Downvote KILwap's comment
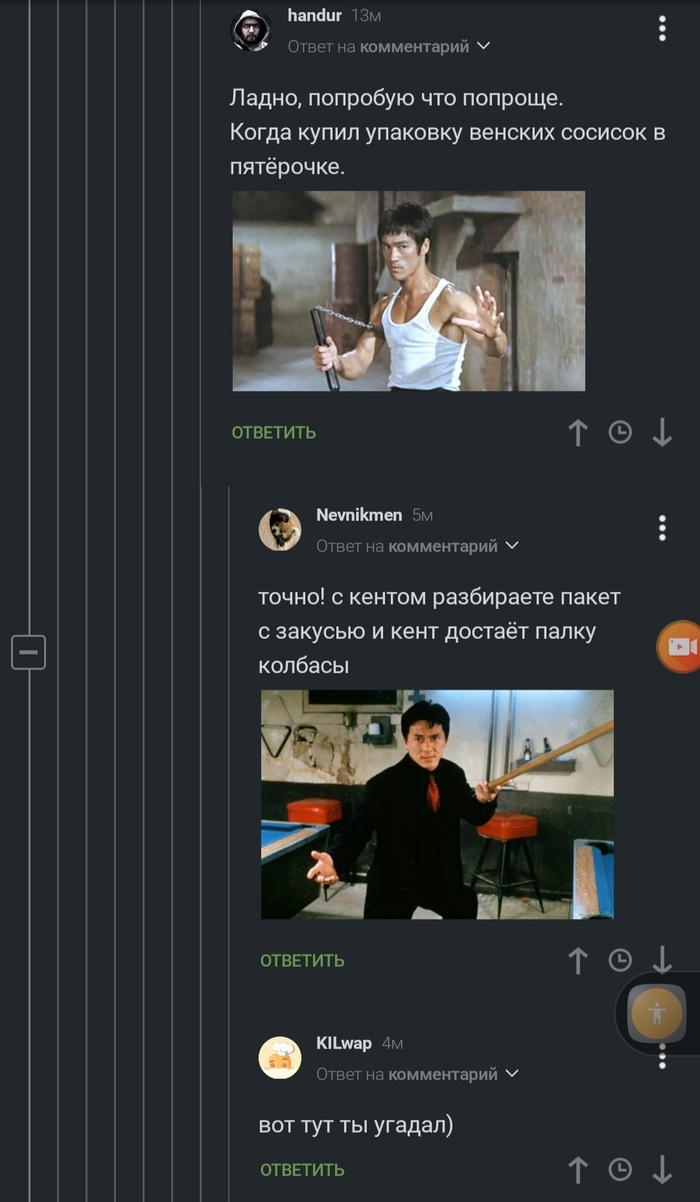The width and height of the screenshot is (700, 1202). (662, 1169)
